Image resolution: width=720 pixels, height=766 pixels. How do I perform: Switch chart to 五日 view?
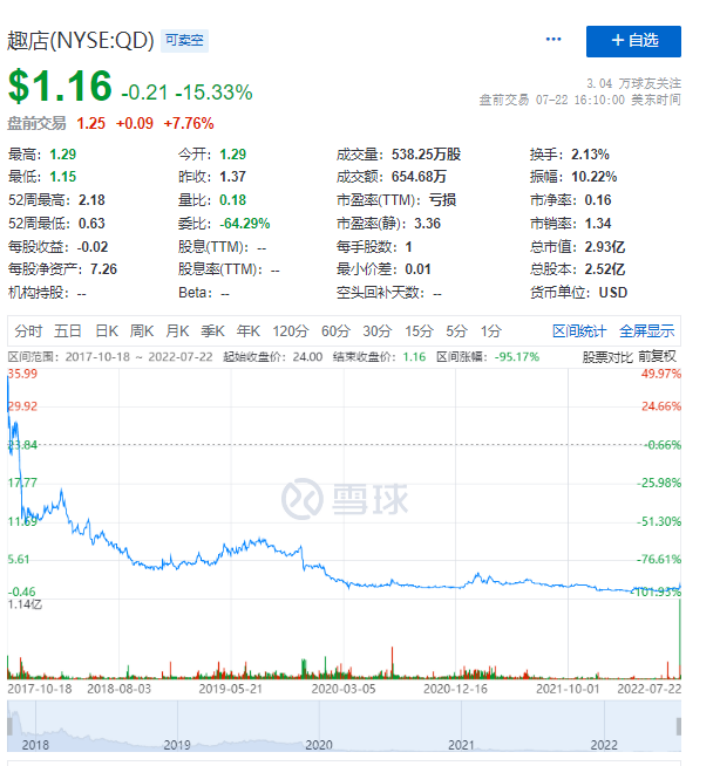(68, 331)
